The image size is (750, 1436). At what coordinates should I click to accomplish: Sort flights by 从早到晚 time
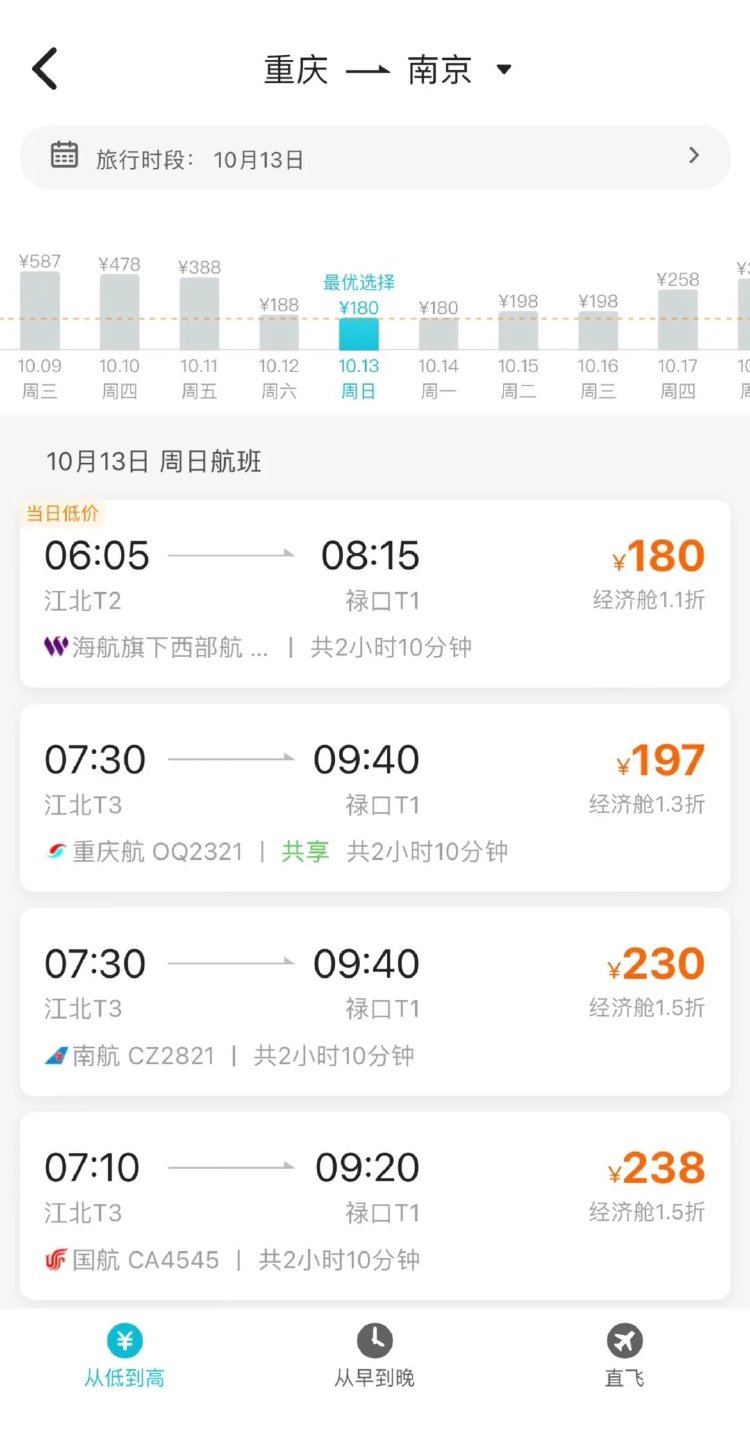click(374, 1356)
